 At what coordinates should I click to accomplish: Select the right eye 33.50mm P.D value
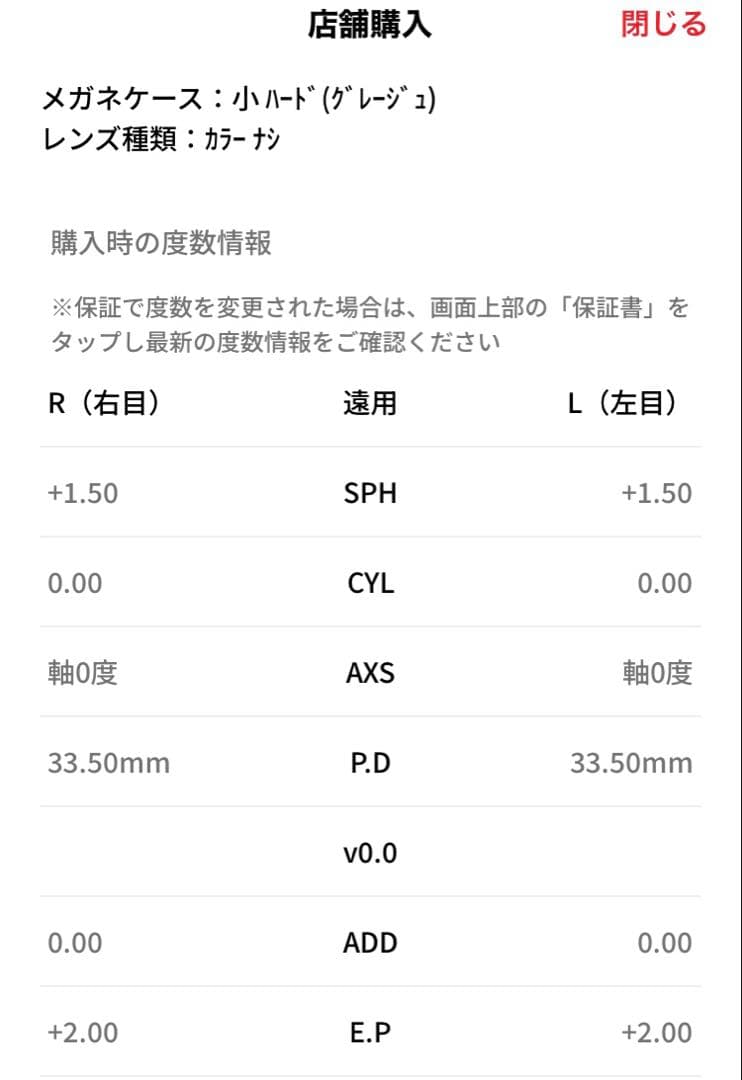point(107,762)
